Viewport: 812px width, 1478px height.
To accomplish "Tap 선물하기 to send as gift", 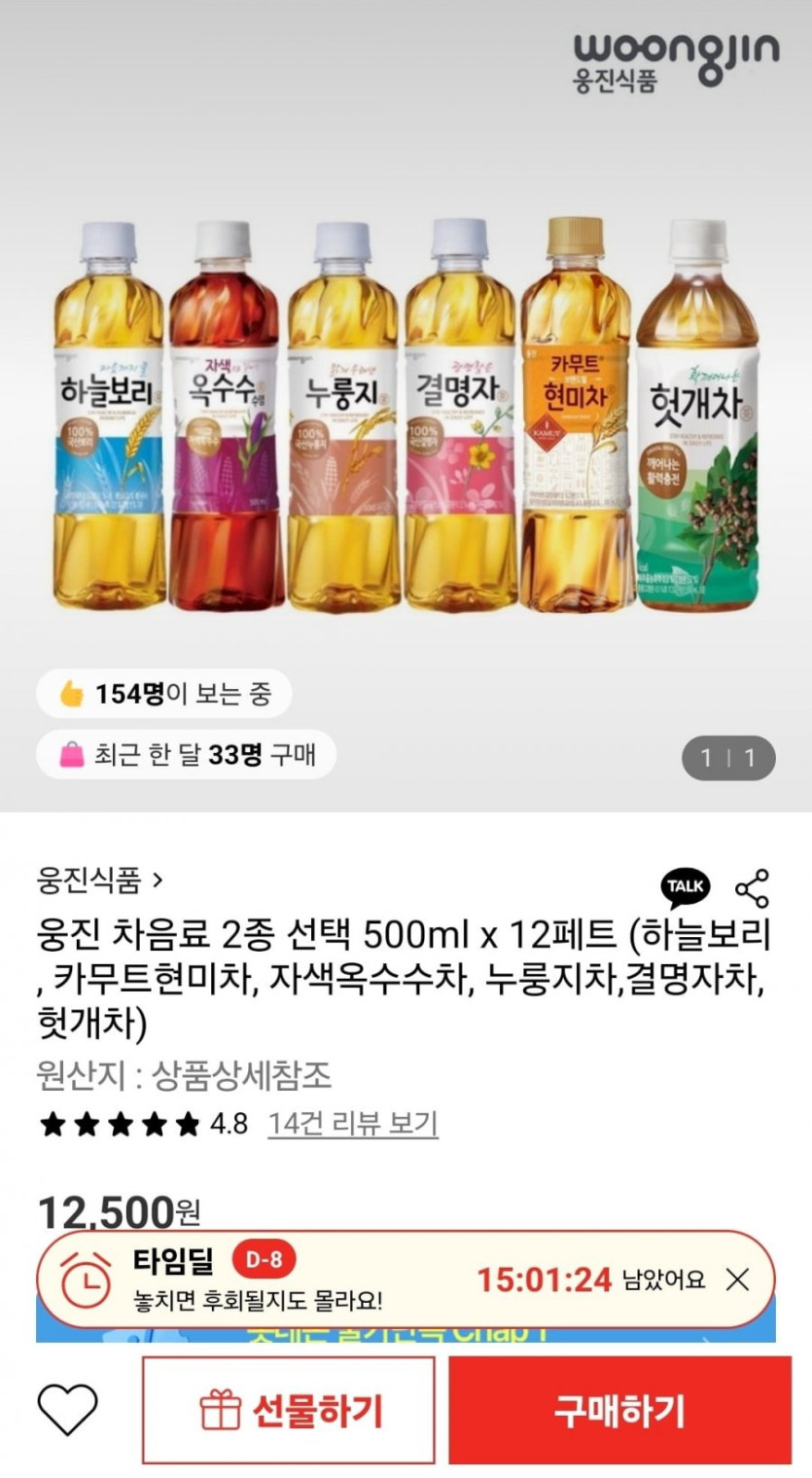I will tap(289, 1410).
